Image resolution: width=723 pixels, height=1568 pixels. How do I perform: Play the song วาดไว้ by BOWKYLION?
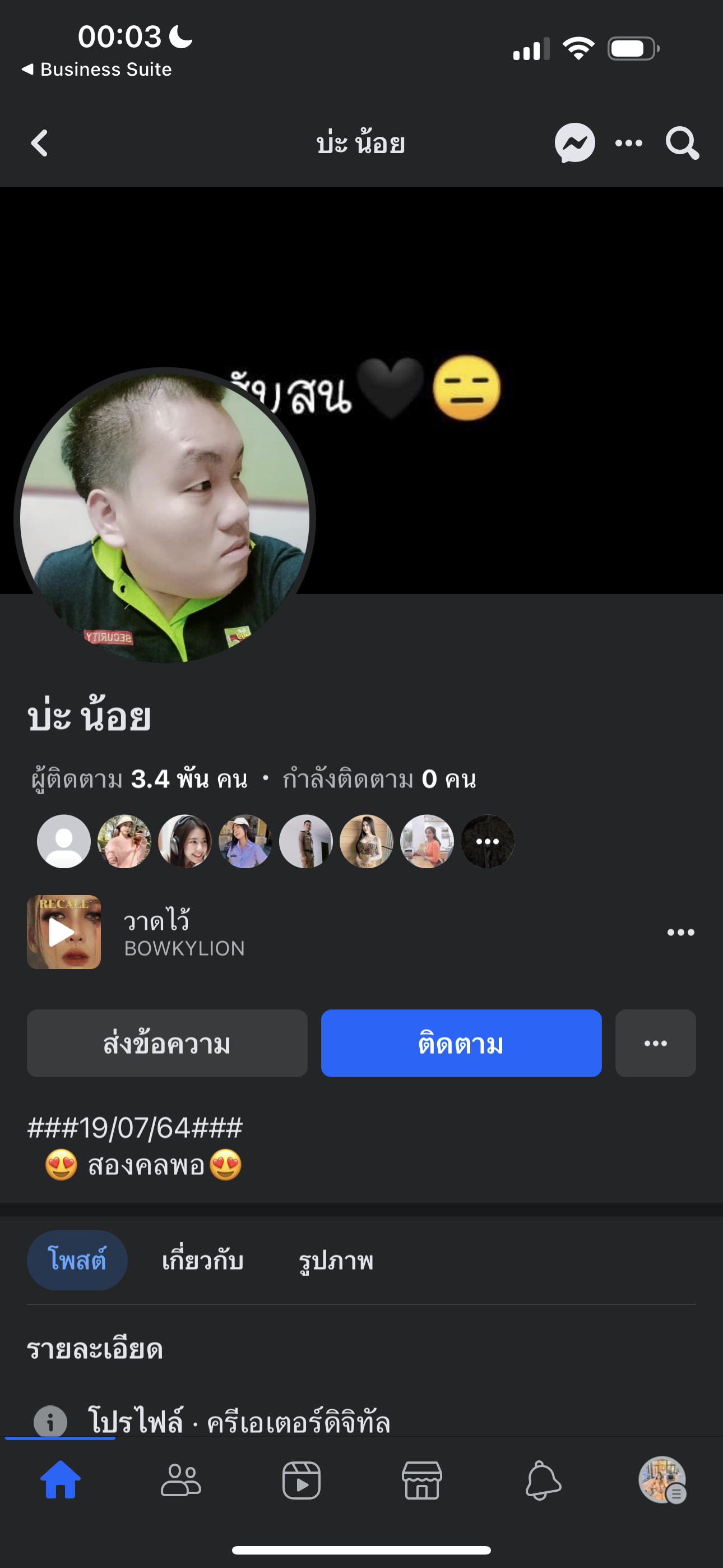[63, 932]
